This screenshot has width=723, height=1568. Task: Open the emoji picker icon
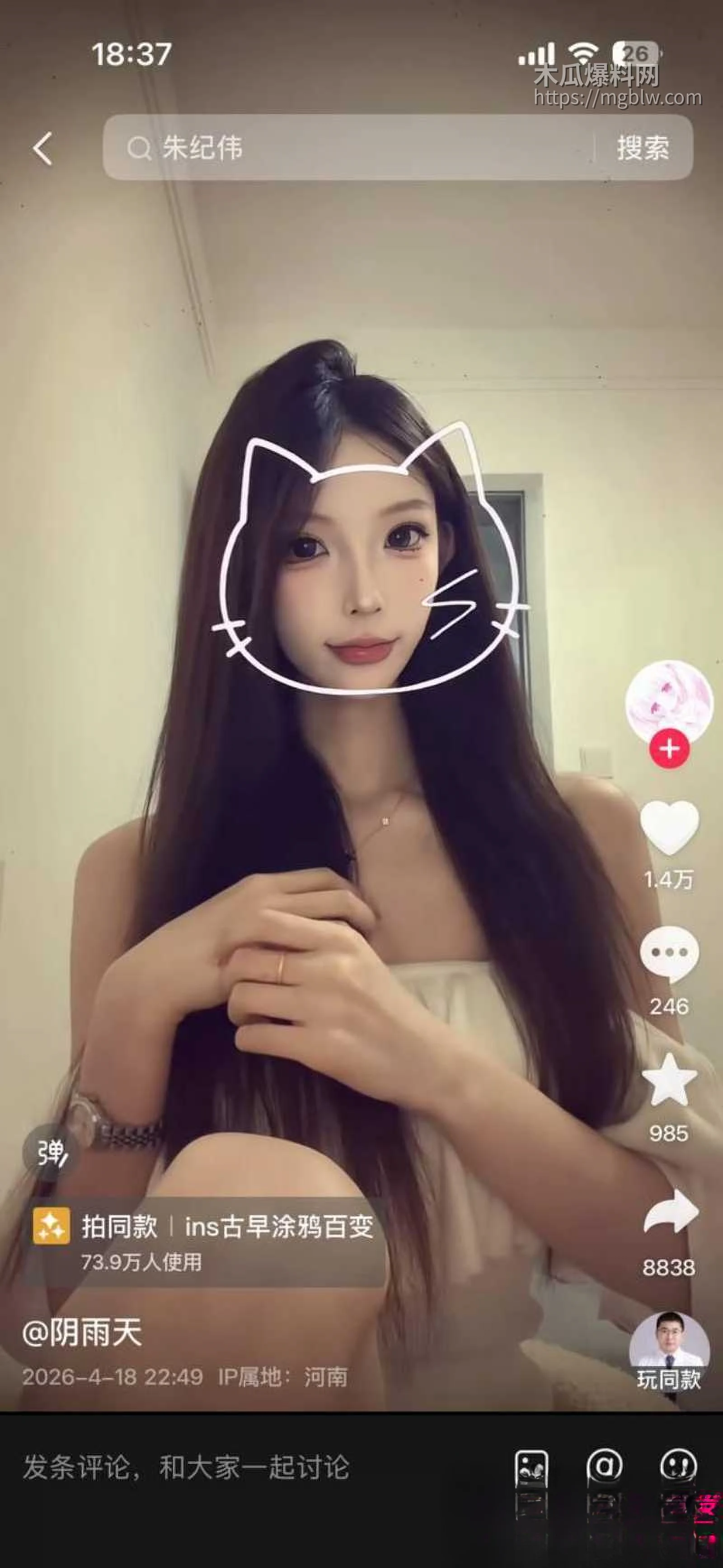coord(679,1466)
